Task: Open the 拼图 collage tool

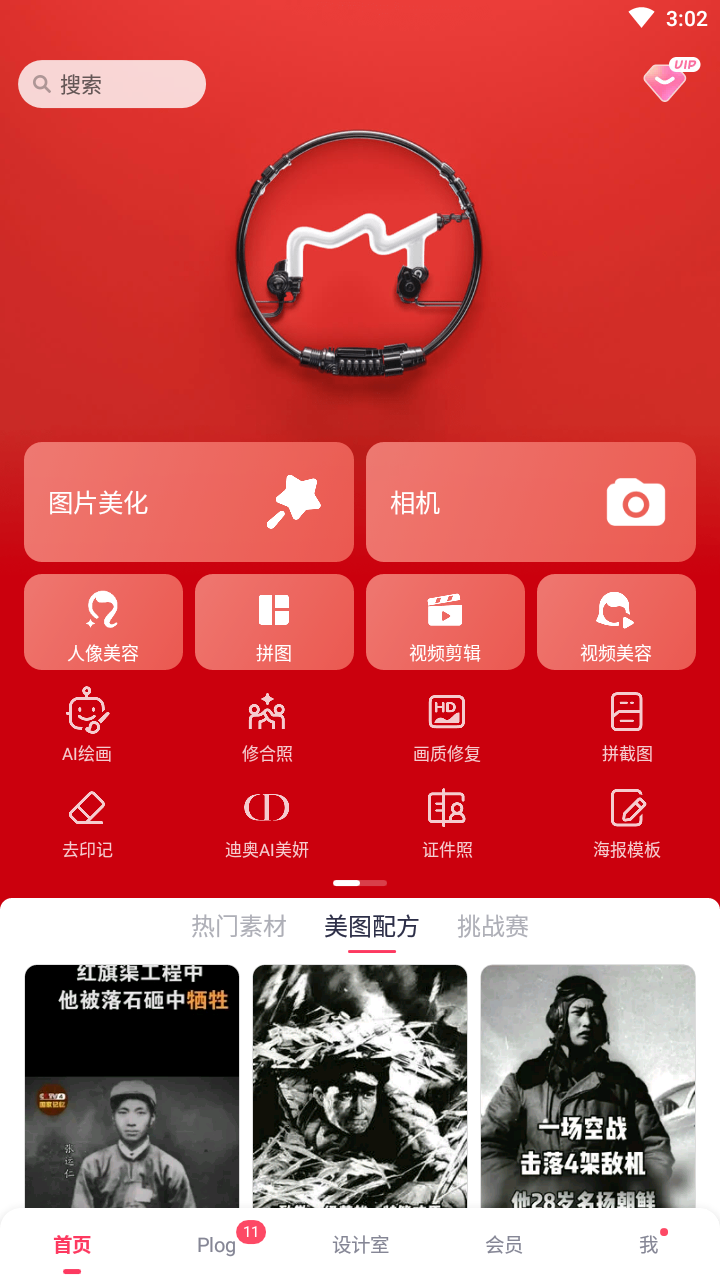Action: [274, 622]
